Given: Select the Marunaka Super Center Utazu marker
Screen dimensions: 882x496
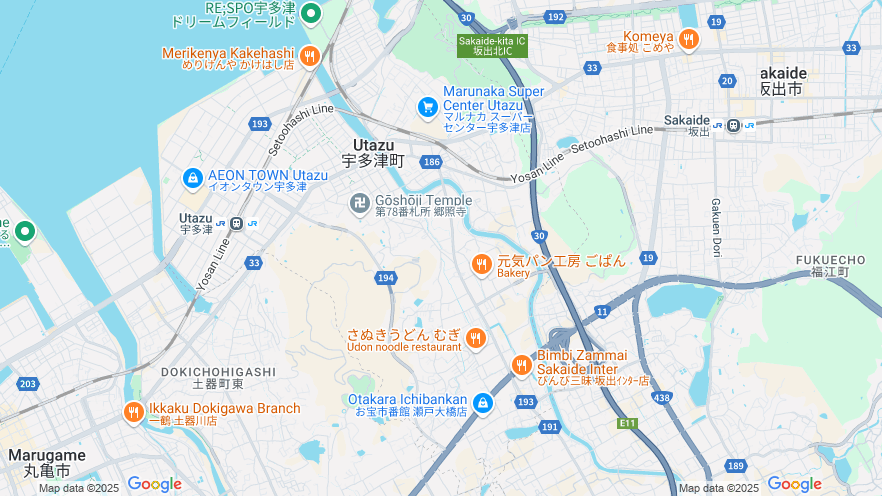Looking at the screenshot, I should point(427,107).
